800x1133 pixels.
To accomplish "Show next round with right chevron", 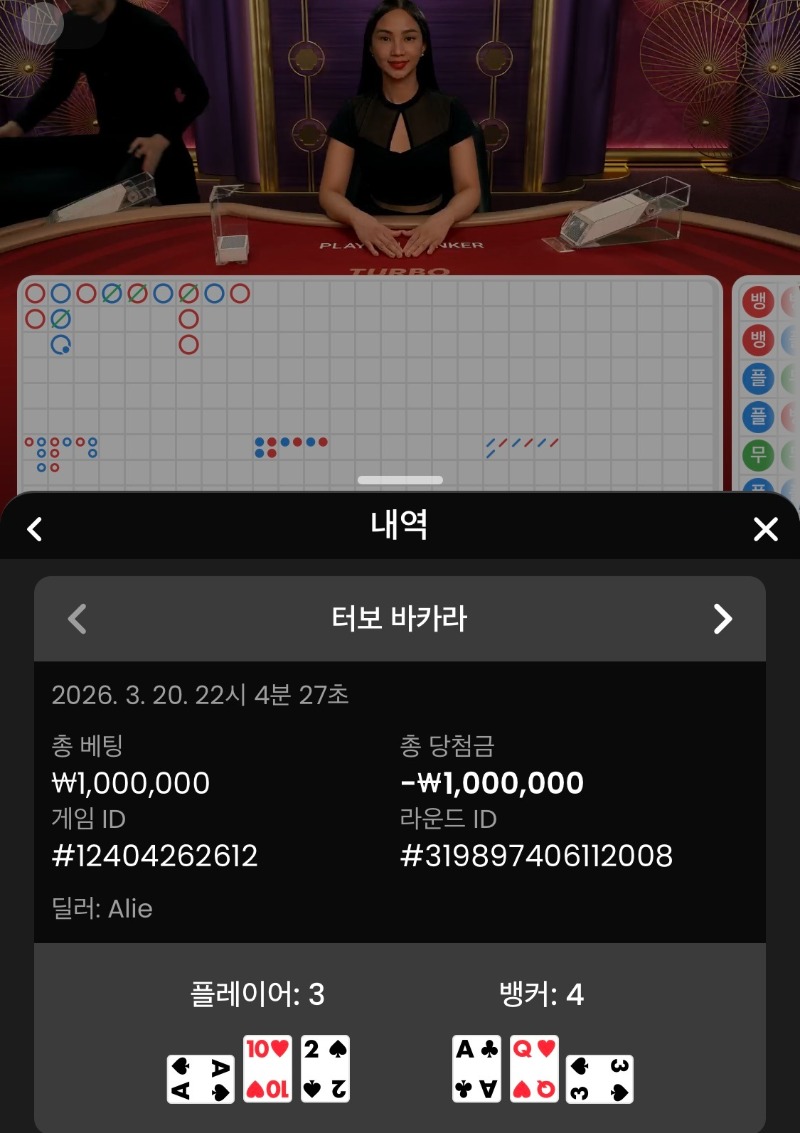I will click(722, 619).
